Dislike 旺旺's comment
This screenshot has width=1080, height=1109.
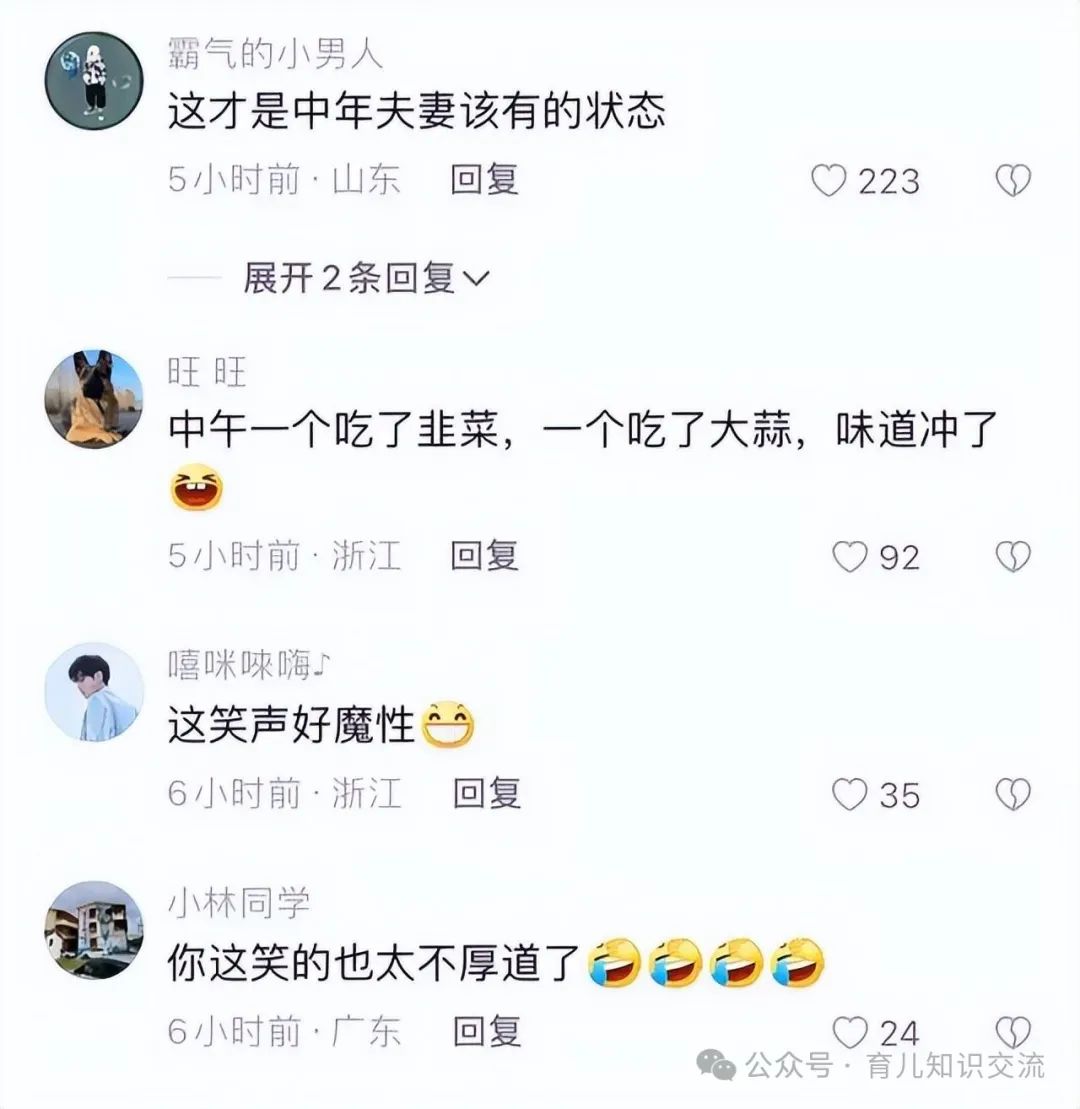1013,557
